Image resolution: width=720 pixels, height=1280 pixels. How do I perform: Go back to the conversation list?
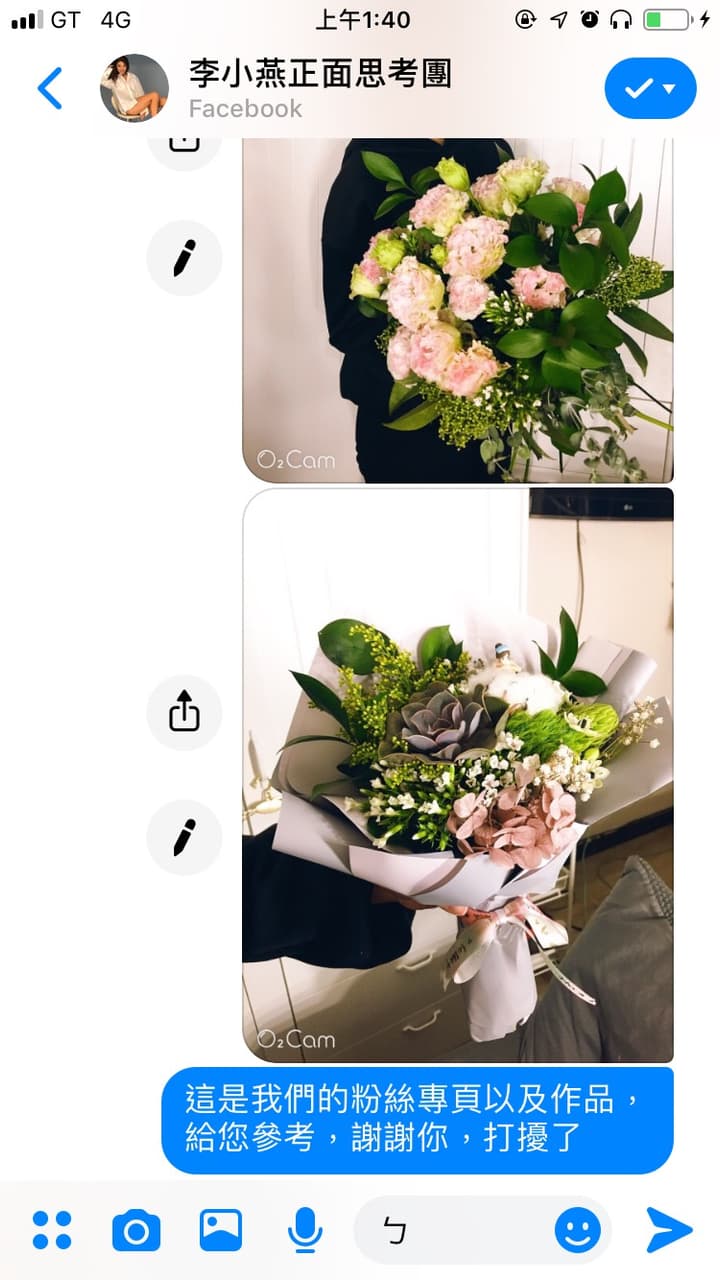pyautogui.click(x=50, y=89)
